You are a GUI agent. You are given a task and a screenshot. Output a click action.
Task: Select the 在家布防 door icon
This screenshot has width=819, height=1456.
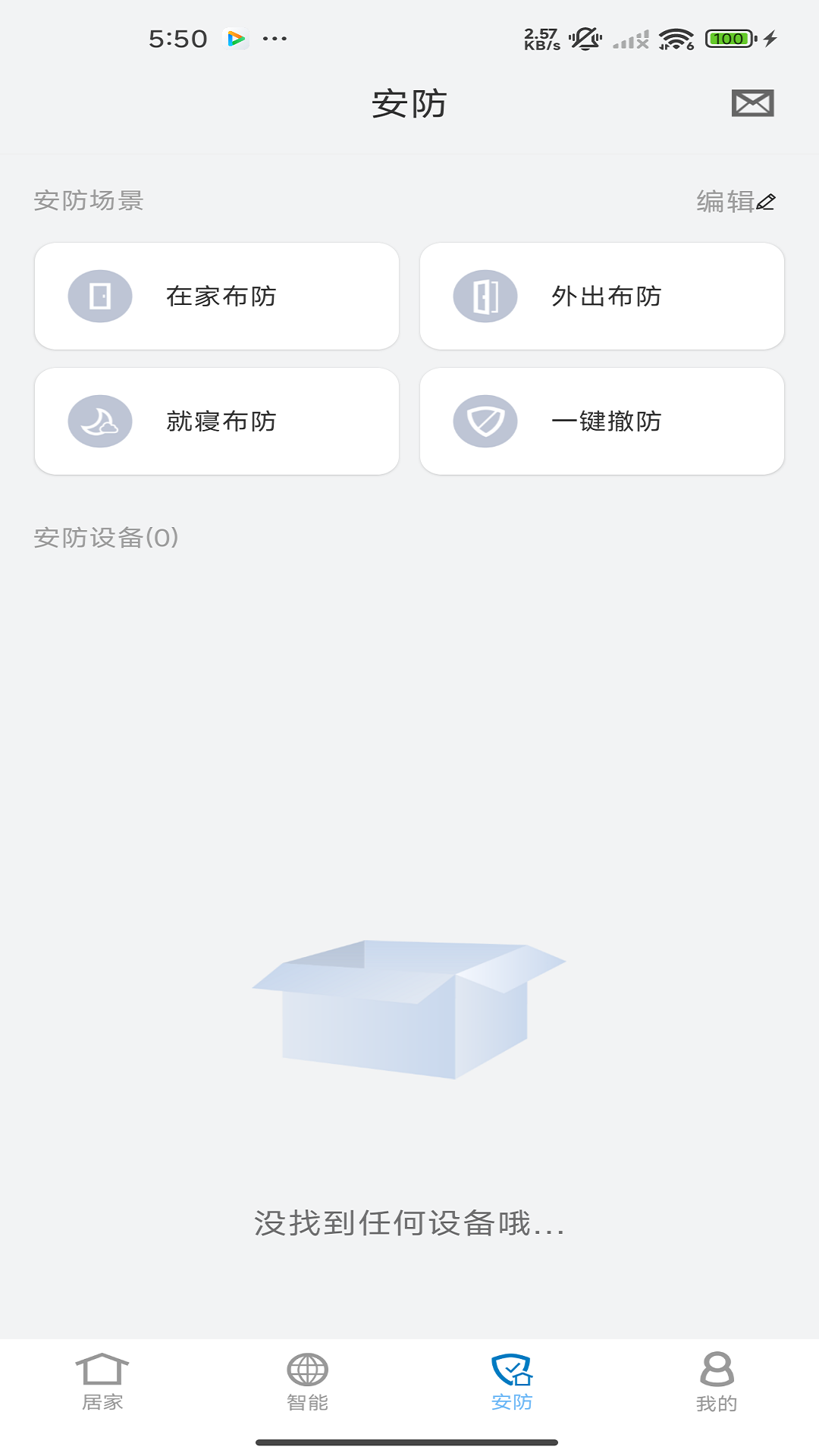click(x=99, y=297)
